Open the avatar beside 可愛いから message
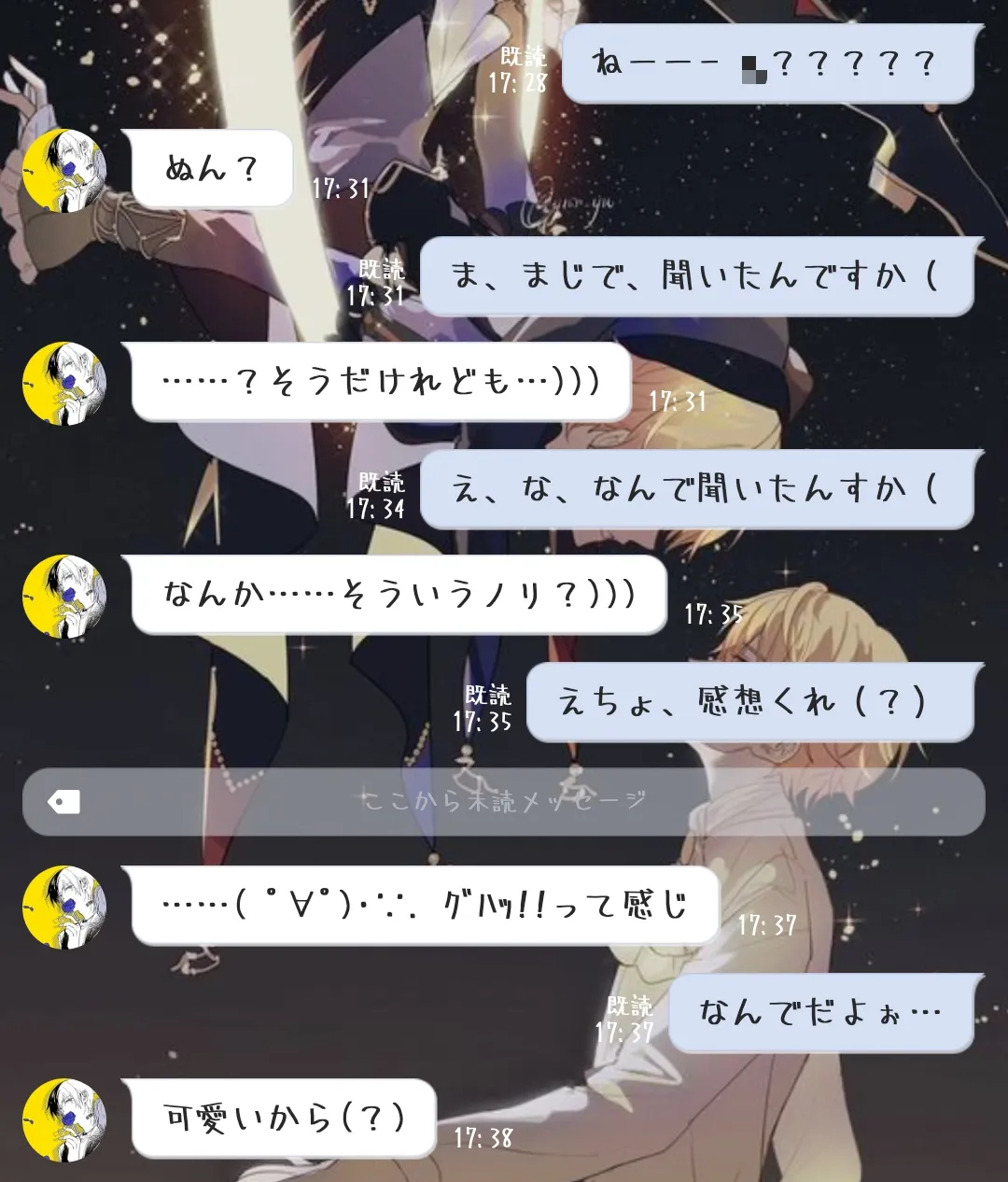This screenshot has height=1182, width=1008. pos(64,1119)
